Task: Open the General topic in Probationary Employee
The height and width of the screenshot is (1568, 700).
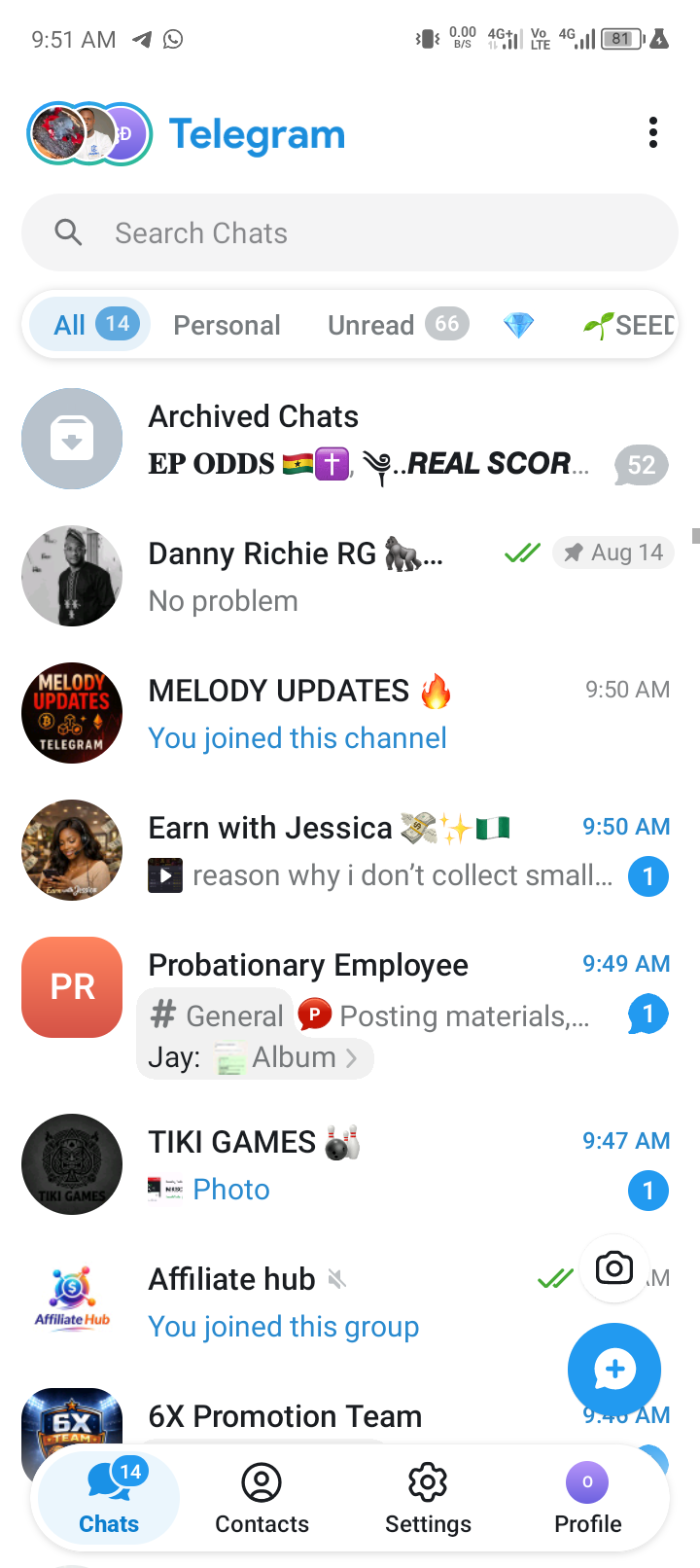Action: (x=217, y=1016)
